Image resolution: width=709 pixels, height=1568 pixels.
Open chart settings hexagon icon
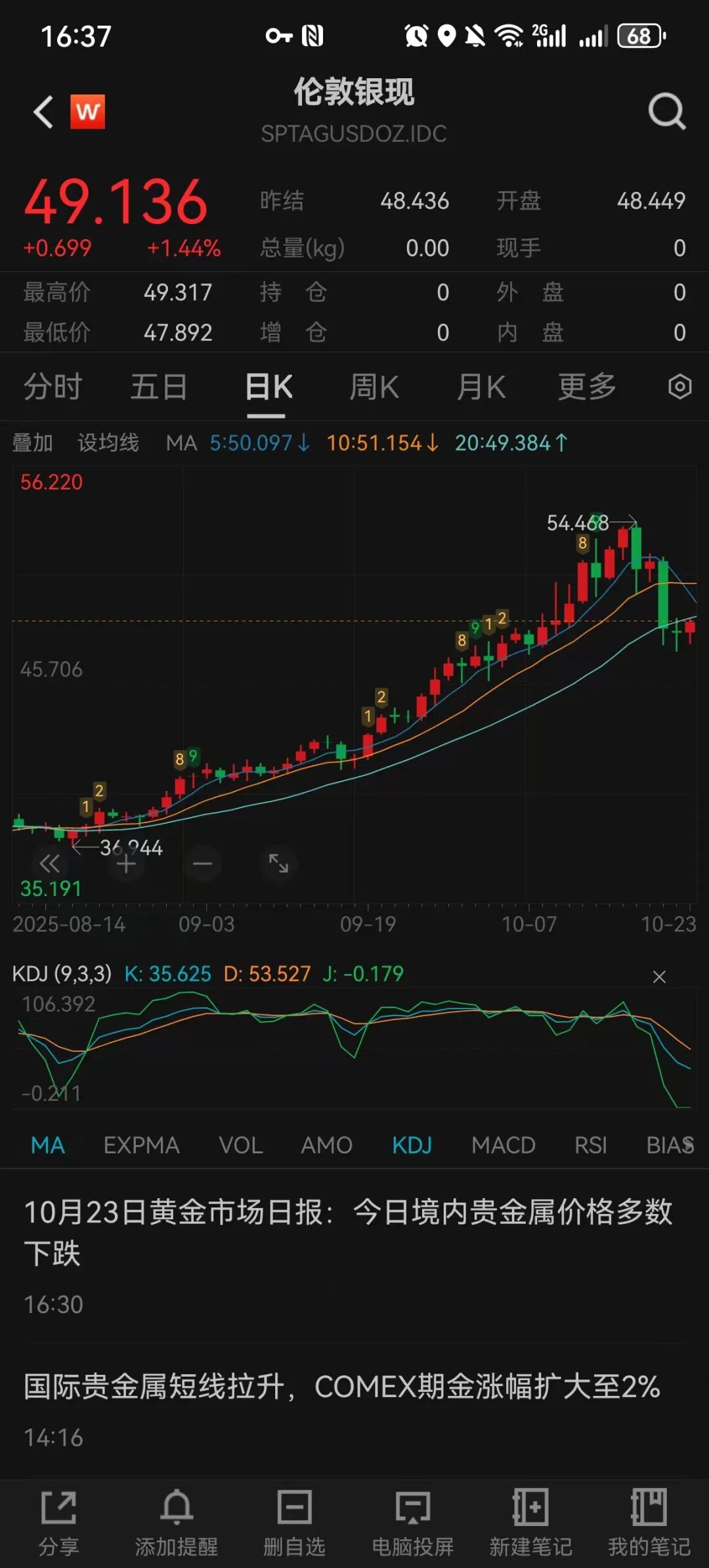(679, 387)
